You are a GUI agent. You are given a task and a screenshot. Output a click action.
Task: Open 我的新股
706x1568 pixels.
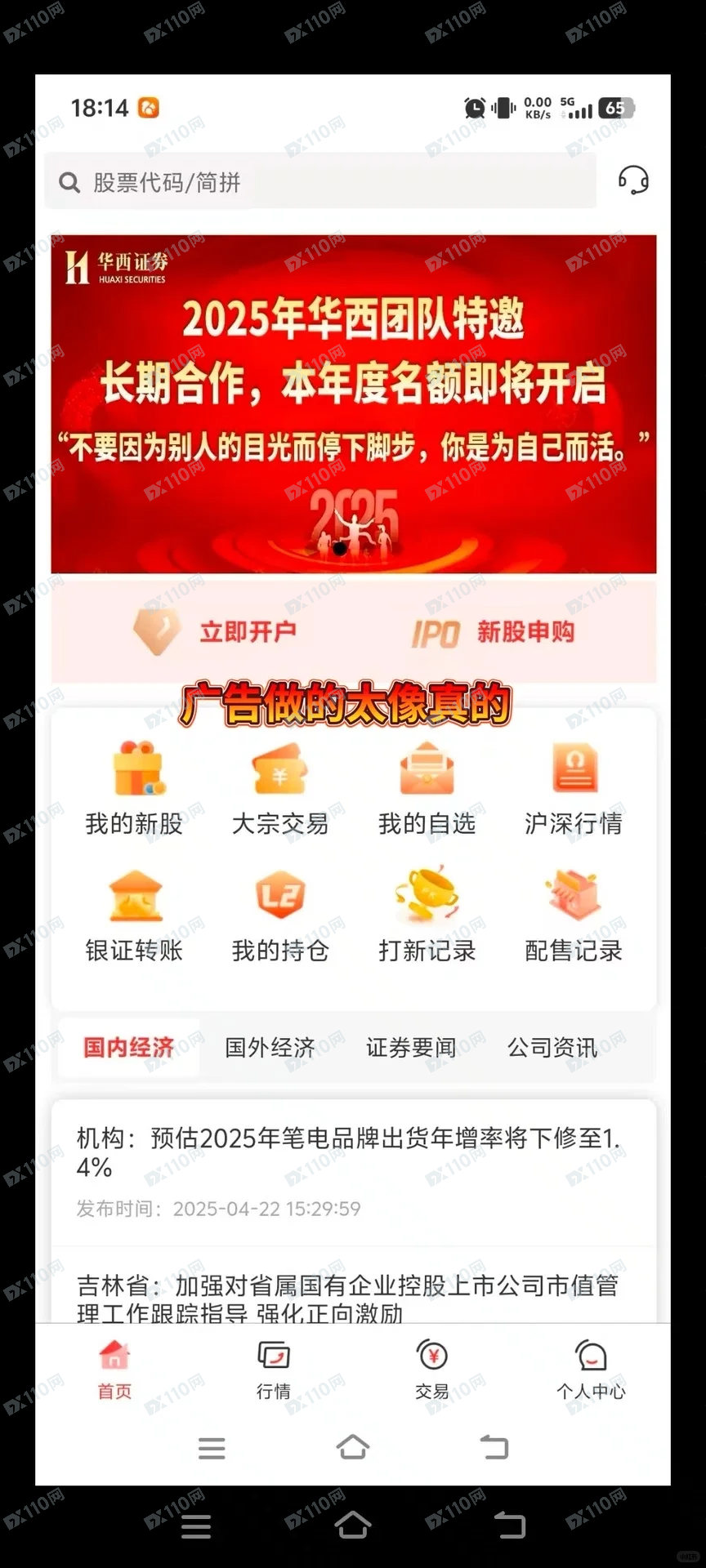point(135,788)
